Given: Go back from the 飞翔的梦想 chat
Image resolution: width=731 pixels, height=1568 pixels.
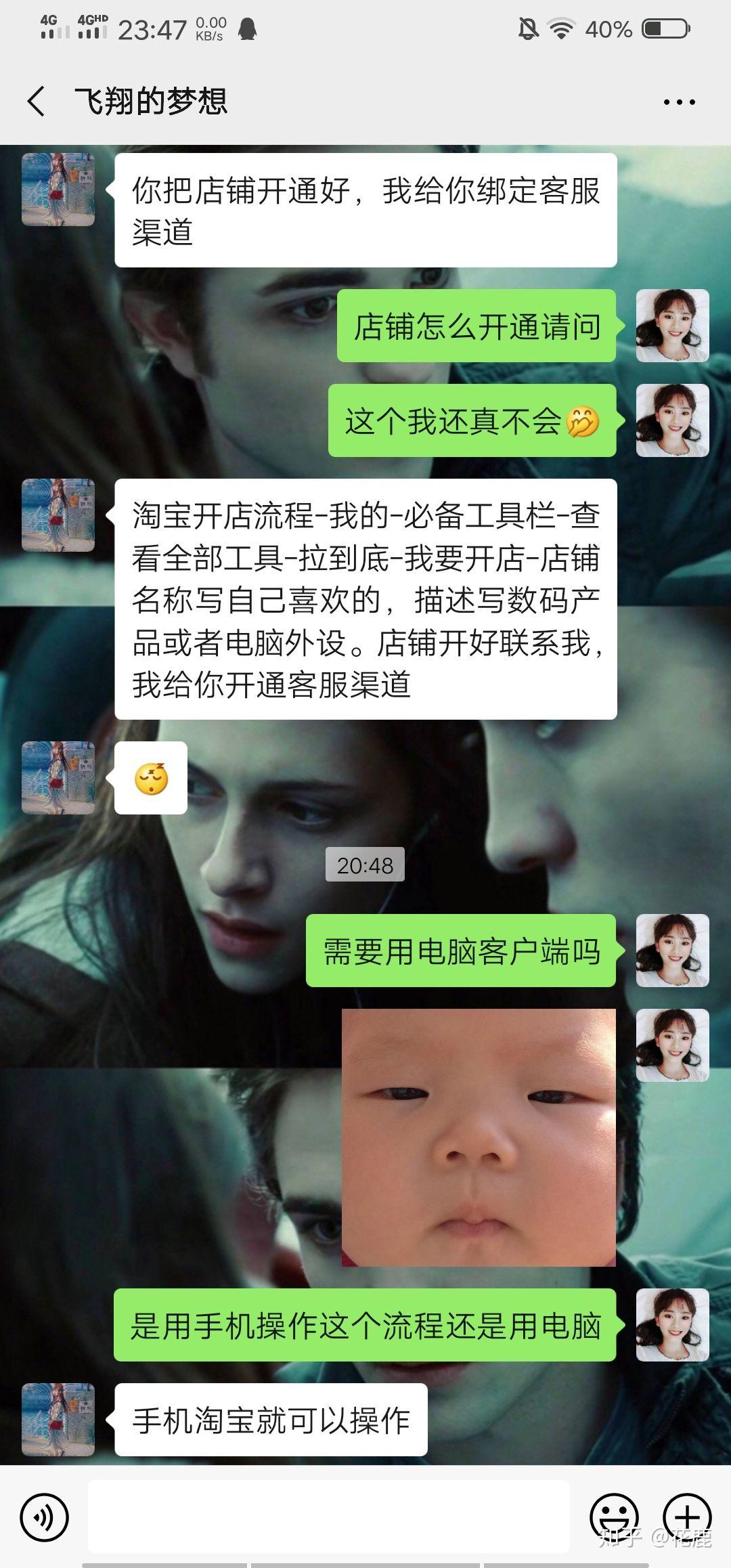Looking at the screenshot, I should (x=37, y=102).
